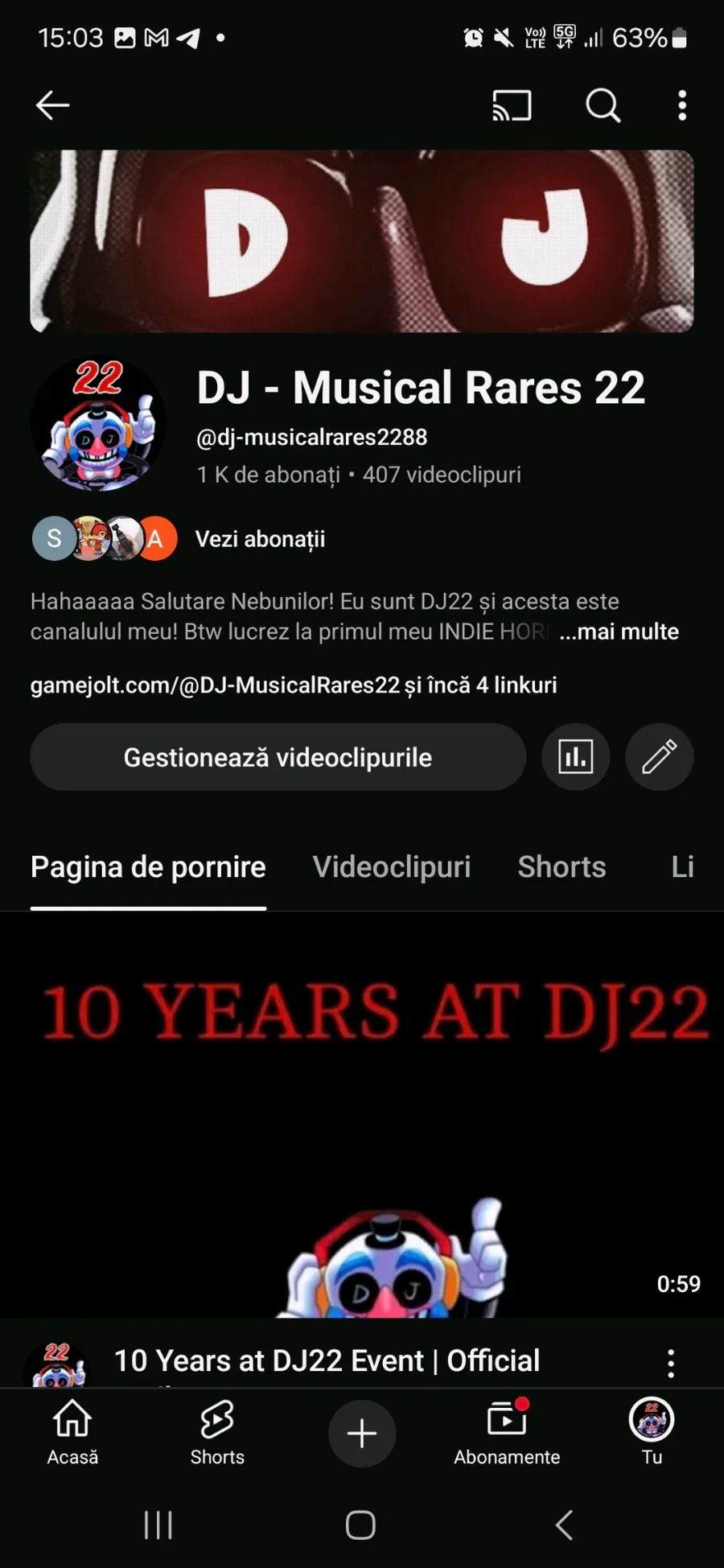Expand description with ...mai multe
The width and height of the screenshot is (724, 1568).
pyautogui.click(x=619, y=632)
